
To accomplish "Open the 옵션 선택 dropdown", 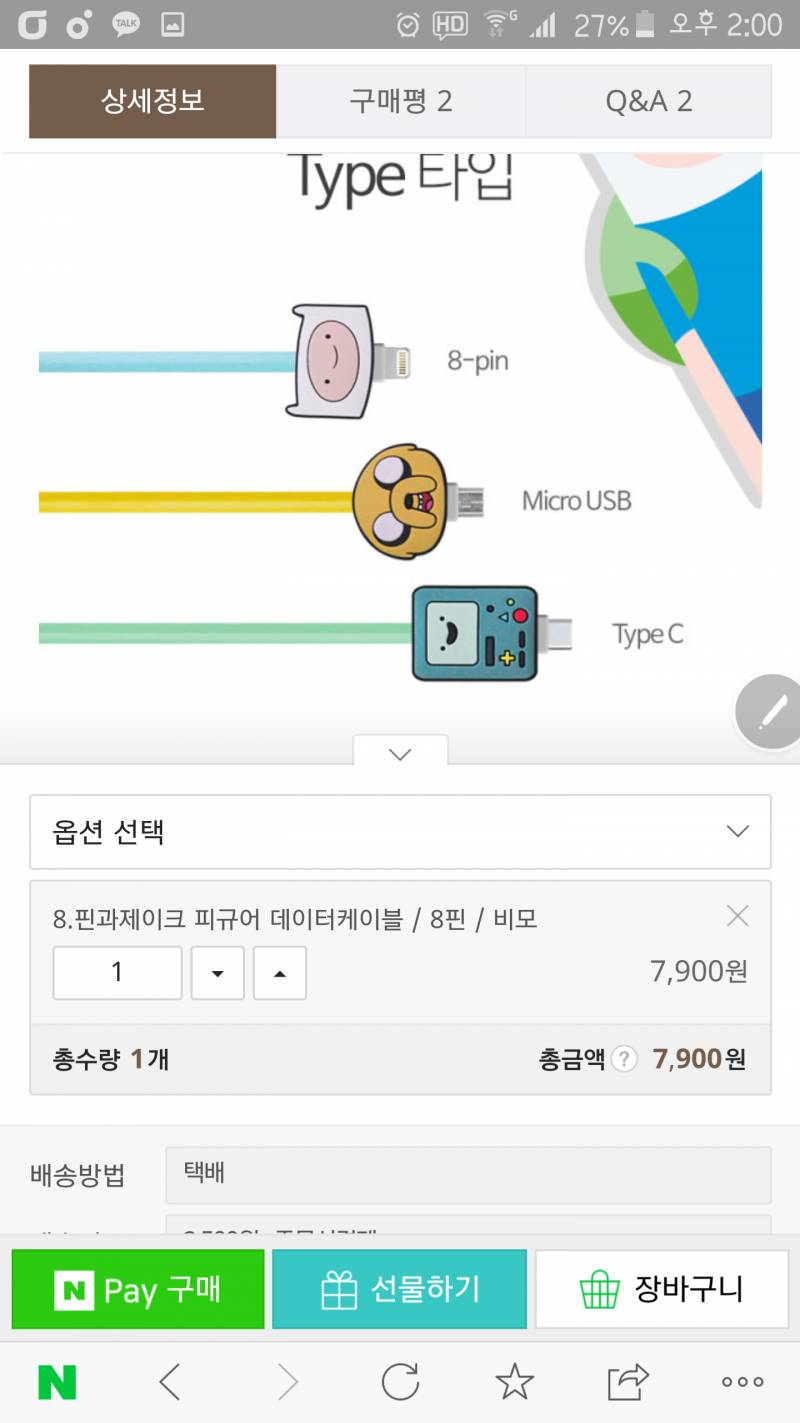I will coord(400,831).
